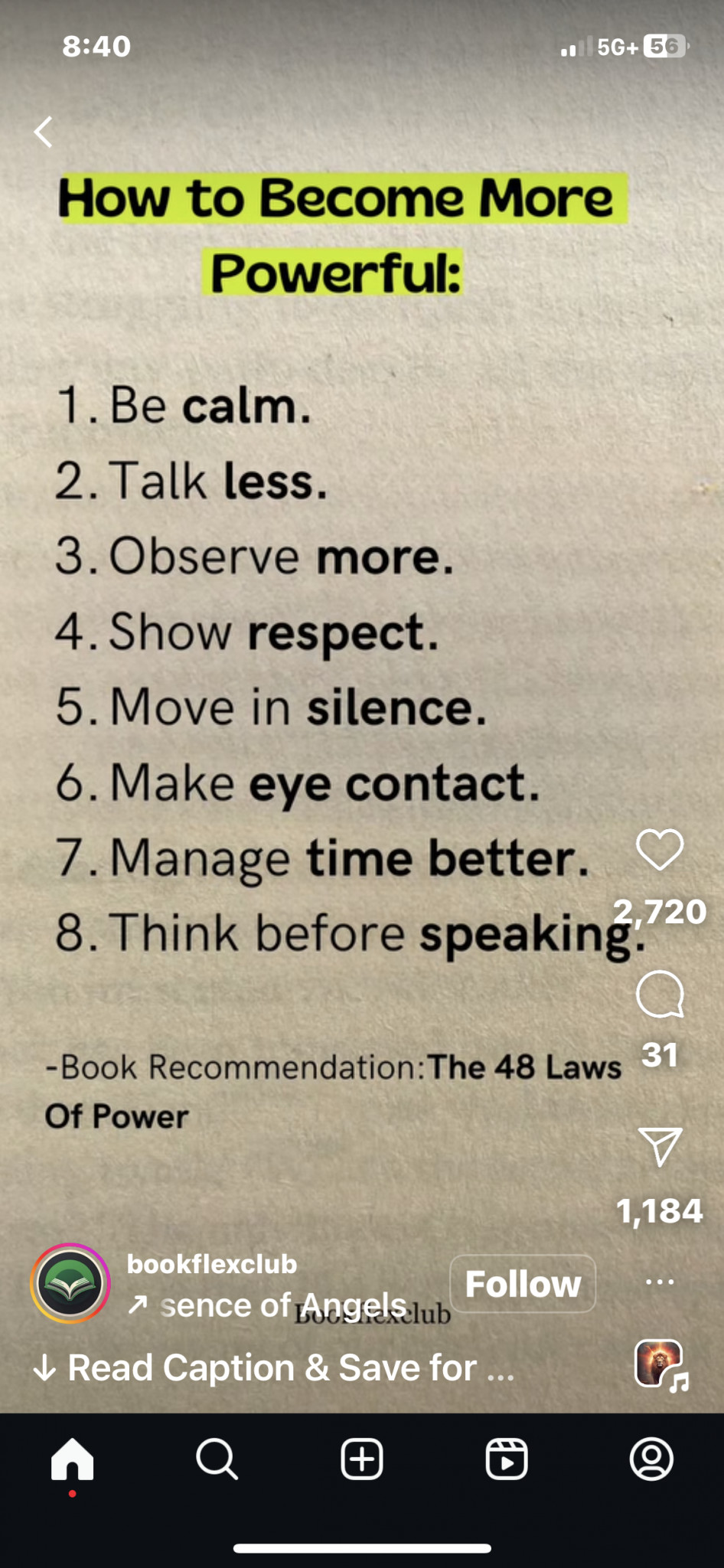Follow the bookflexclub account
The image size is (724, 1568).
click(x=523, y=1284)
